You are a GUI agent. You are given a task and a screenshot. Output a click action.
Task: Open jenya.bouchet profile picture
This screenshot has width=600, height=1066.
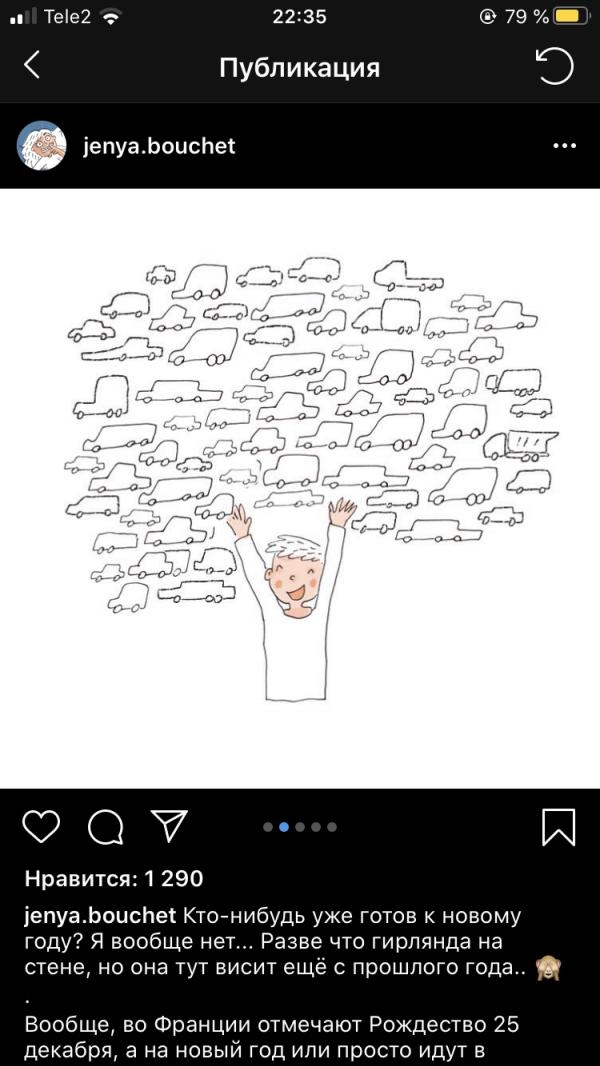click(x=42, y=146)
